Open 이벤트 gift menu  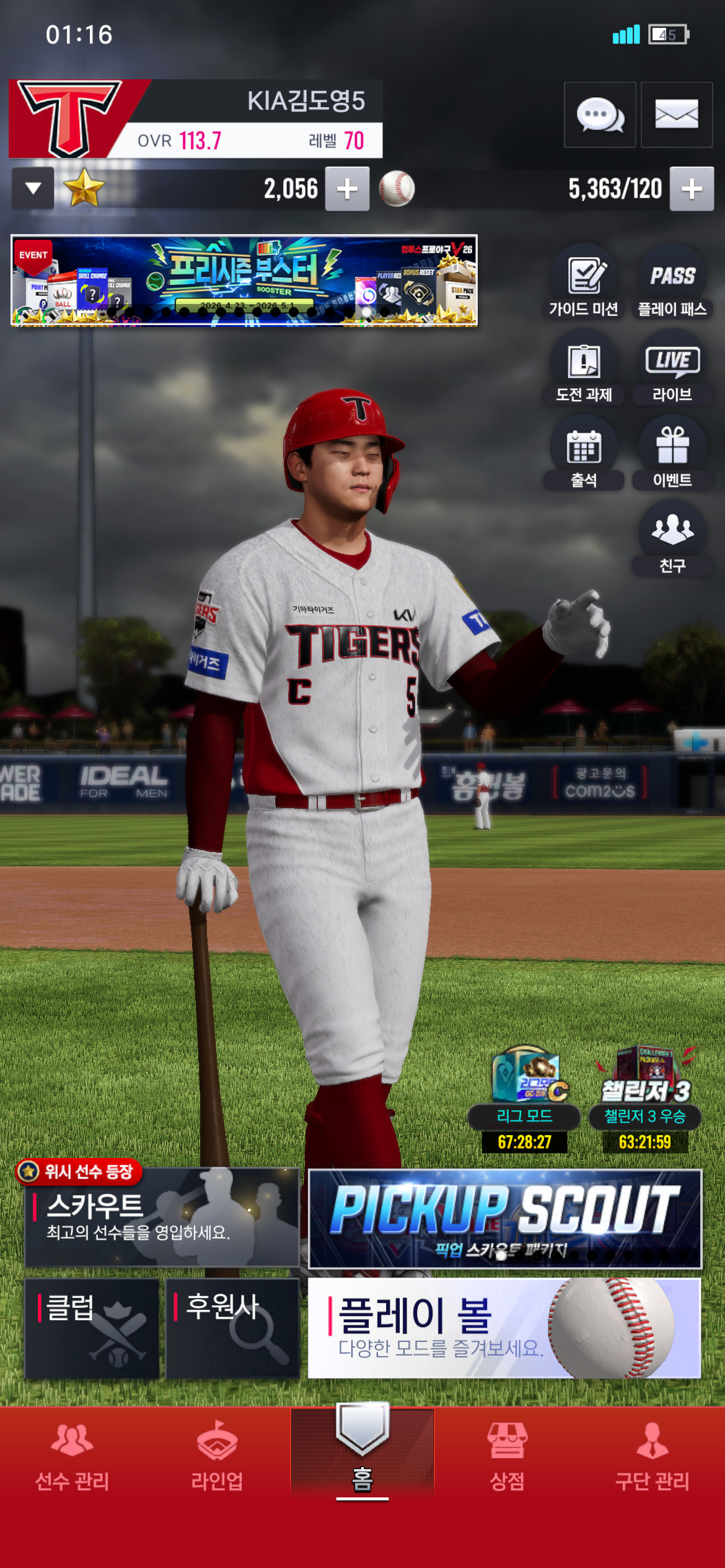coord(672,453)
